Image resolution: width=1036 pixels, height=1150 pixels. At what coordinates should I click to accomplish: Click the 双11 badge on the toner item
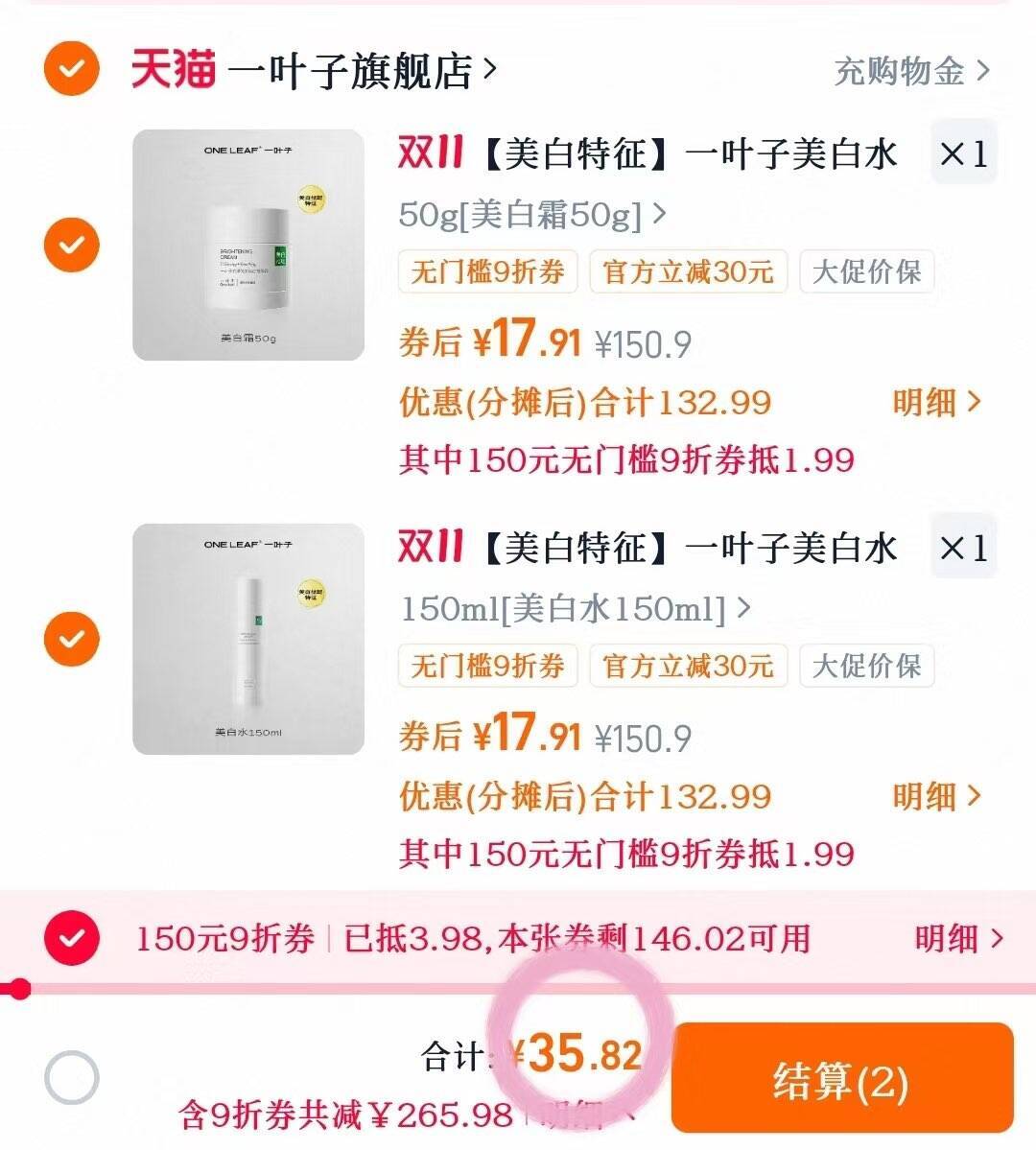tap(429, 547)
